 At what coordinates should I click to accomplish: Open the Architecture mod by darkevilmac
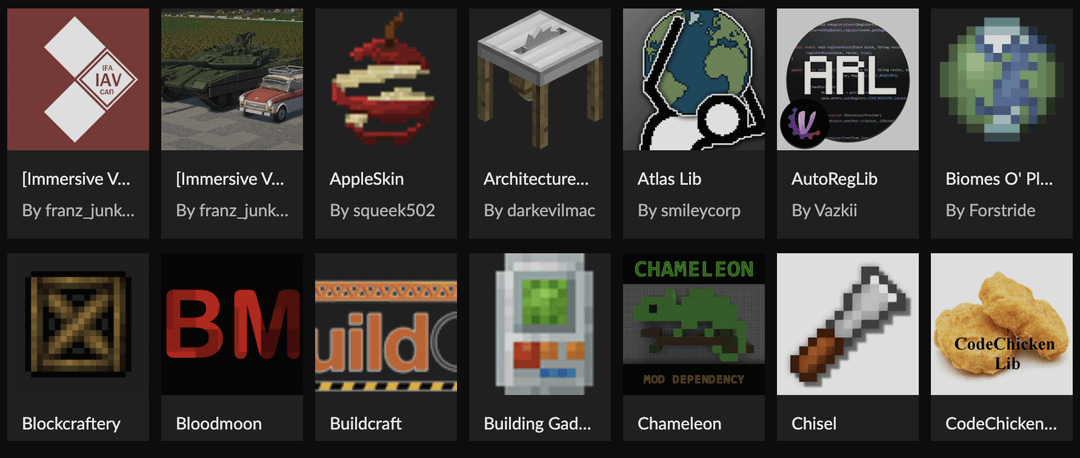[x=540, y=123]
